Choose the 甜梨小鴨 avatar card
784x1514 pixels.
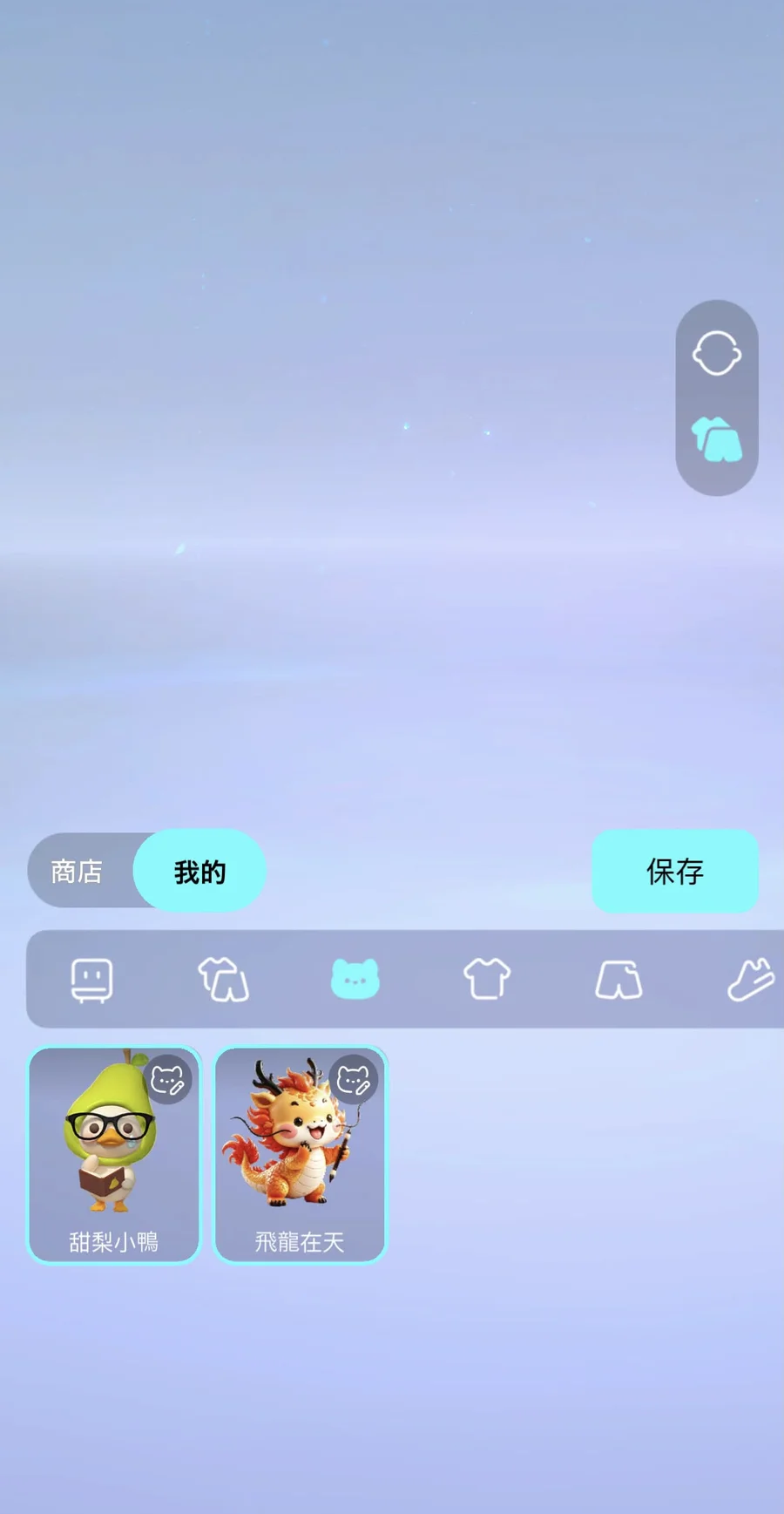coord(114,1154)
